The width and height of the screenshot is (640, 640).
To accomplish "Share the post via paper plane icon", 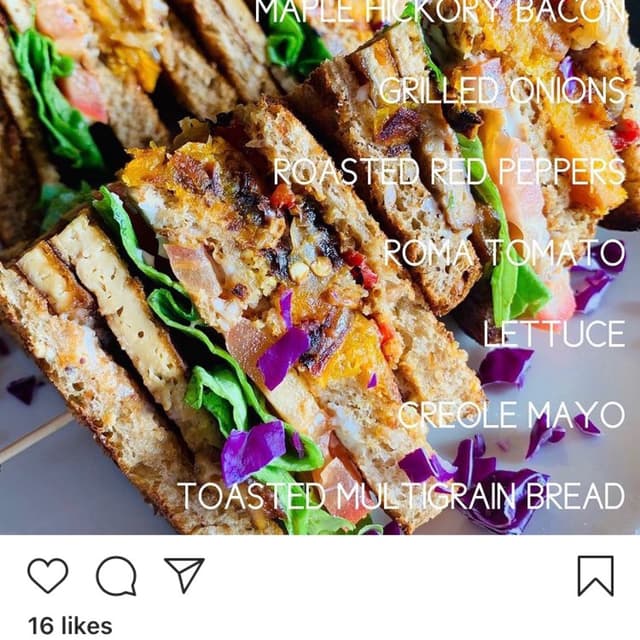I will [x=184, y=575].
